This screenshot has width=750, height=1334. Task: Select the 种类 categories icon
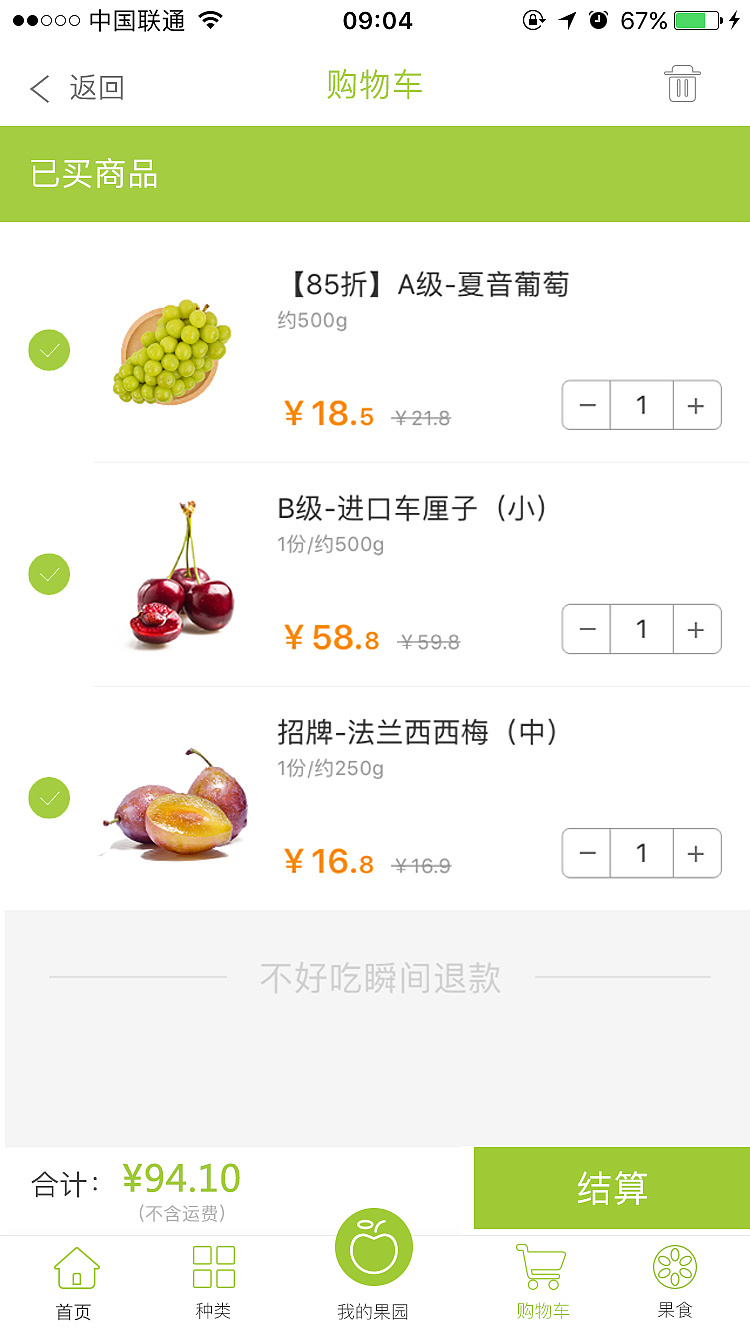click(212, 1265)
